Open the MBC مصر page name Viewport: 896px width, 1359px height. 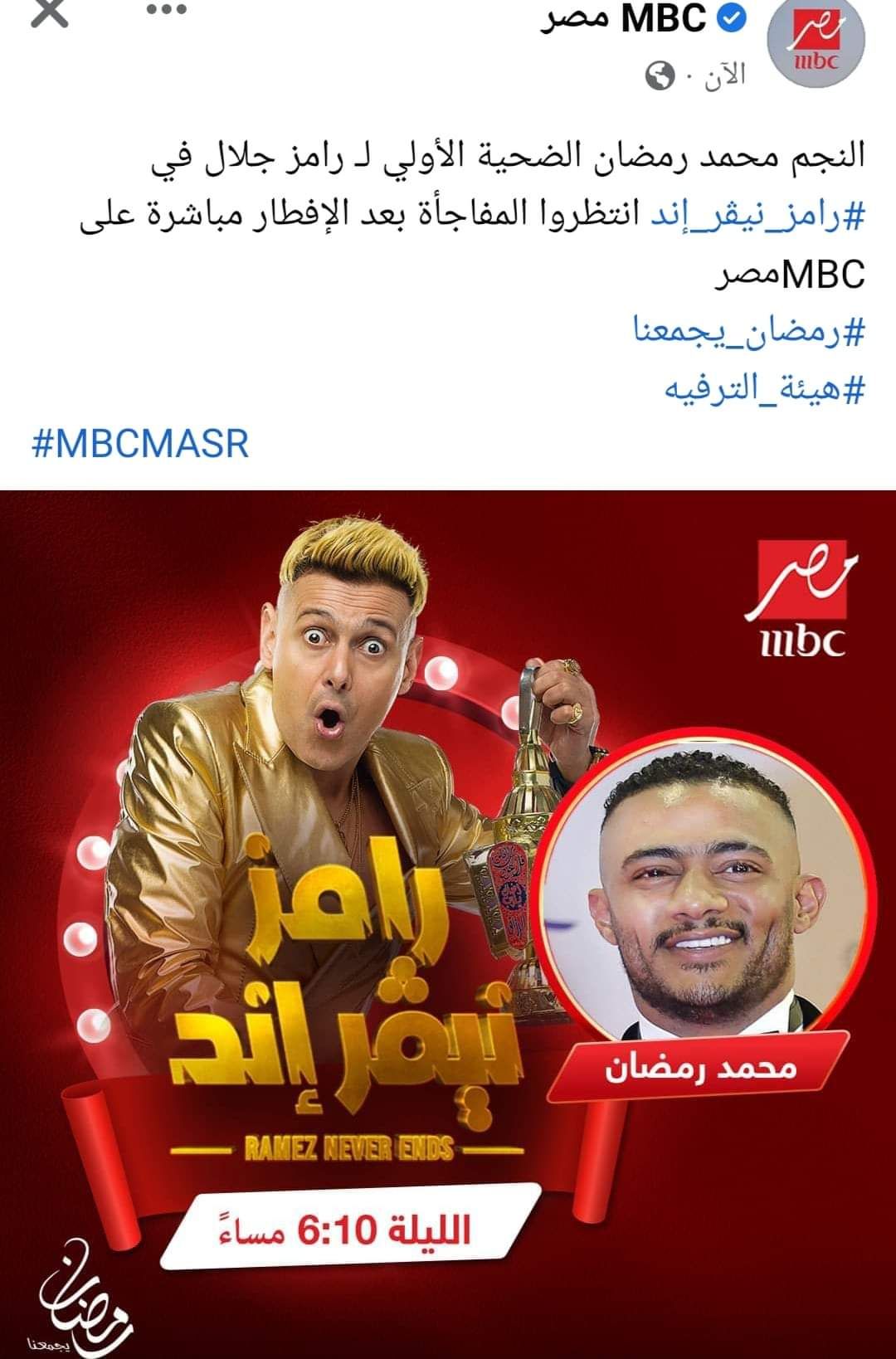coord(622,20)
